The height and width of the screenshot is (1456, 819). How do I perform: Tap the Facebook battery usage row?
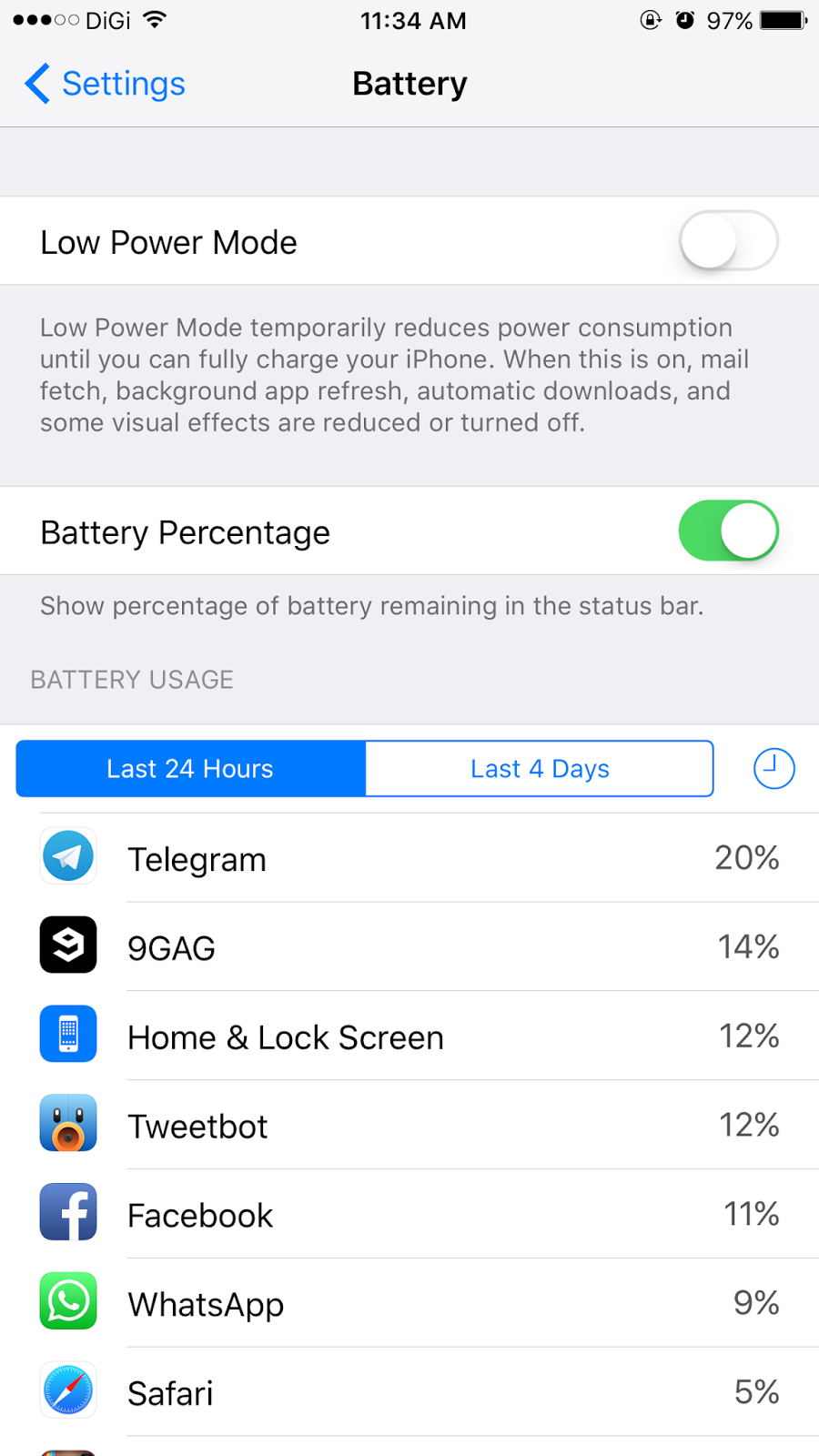(409, 1215)
